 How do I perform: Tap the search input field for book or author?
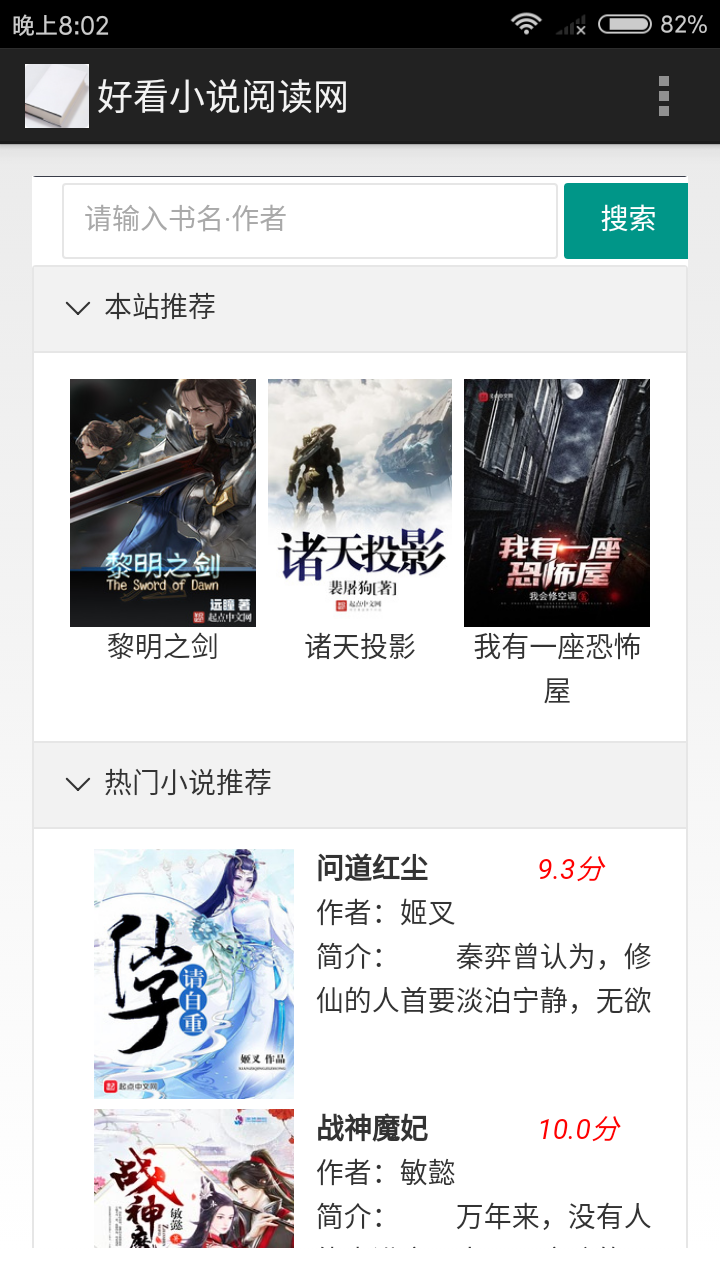(310, 221)
